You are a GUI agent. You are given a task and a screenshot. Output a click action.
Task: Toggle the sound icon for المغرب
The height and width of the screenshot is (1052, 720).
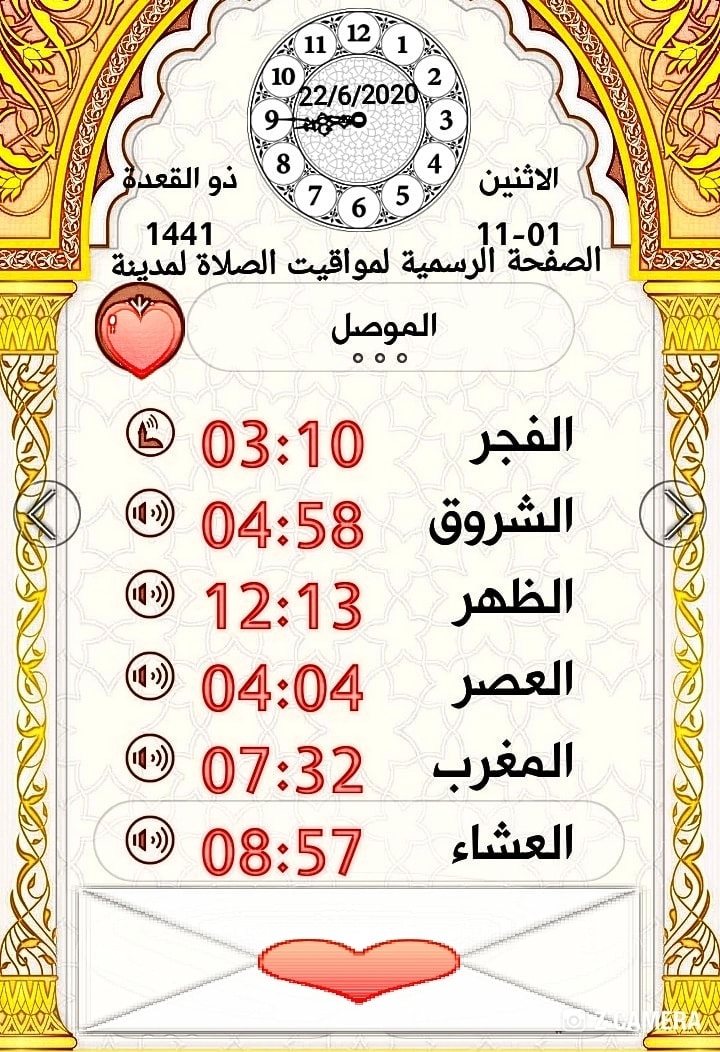coord(150,758)
